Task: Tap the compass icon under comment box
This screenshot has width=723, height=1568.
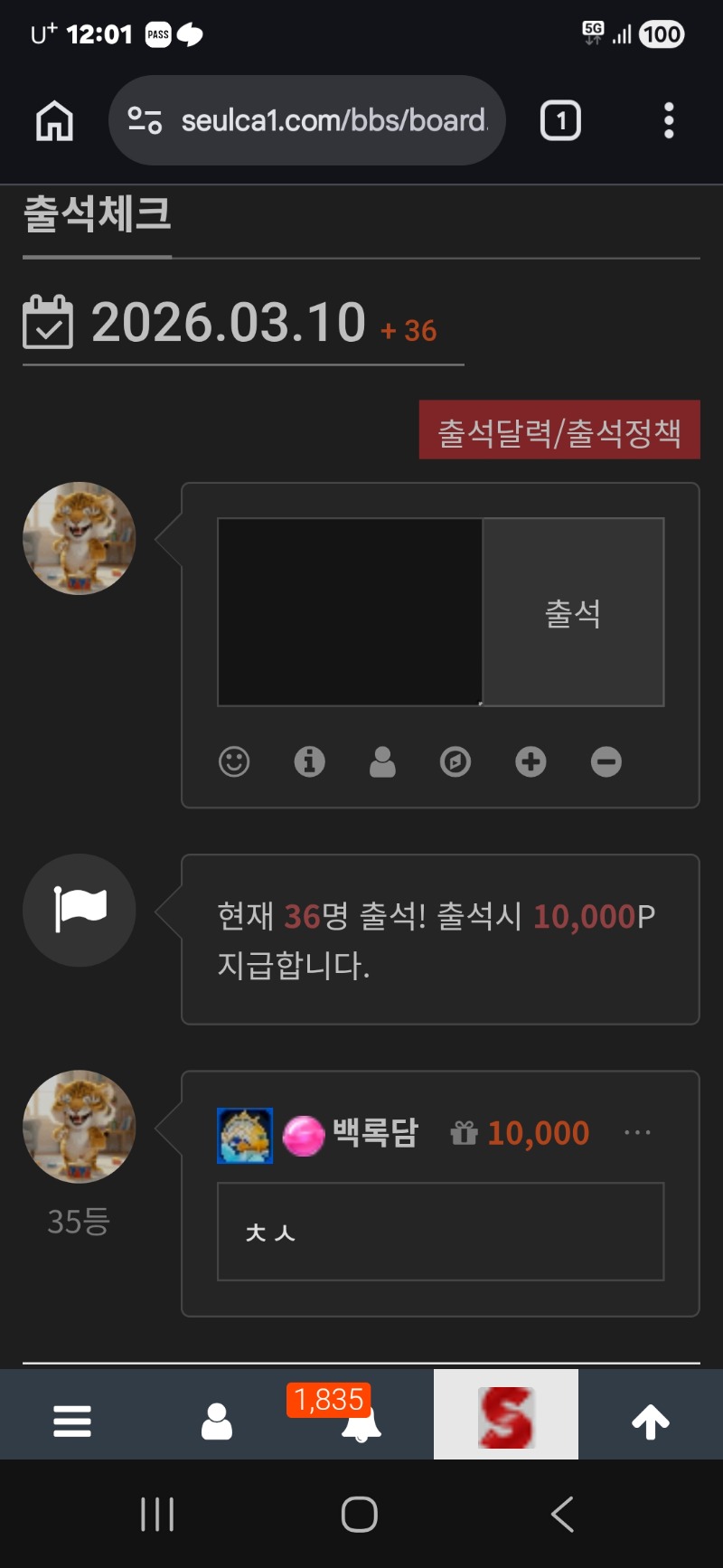Action: point(455,762)
